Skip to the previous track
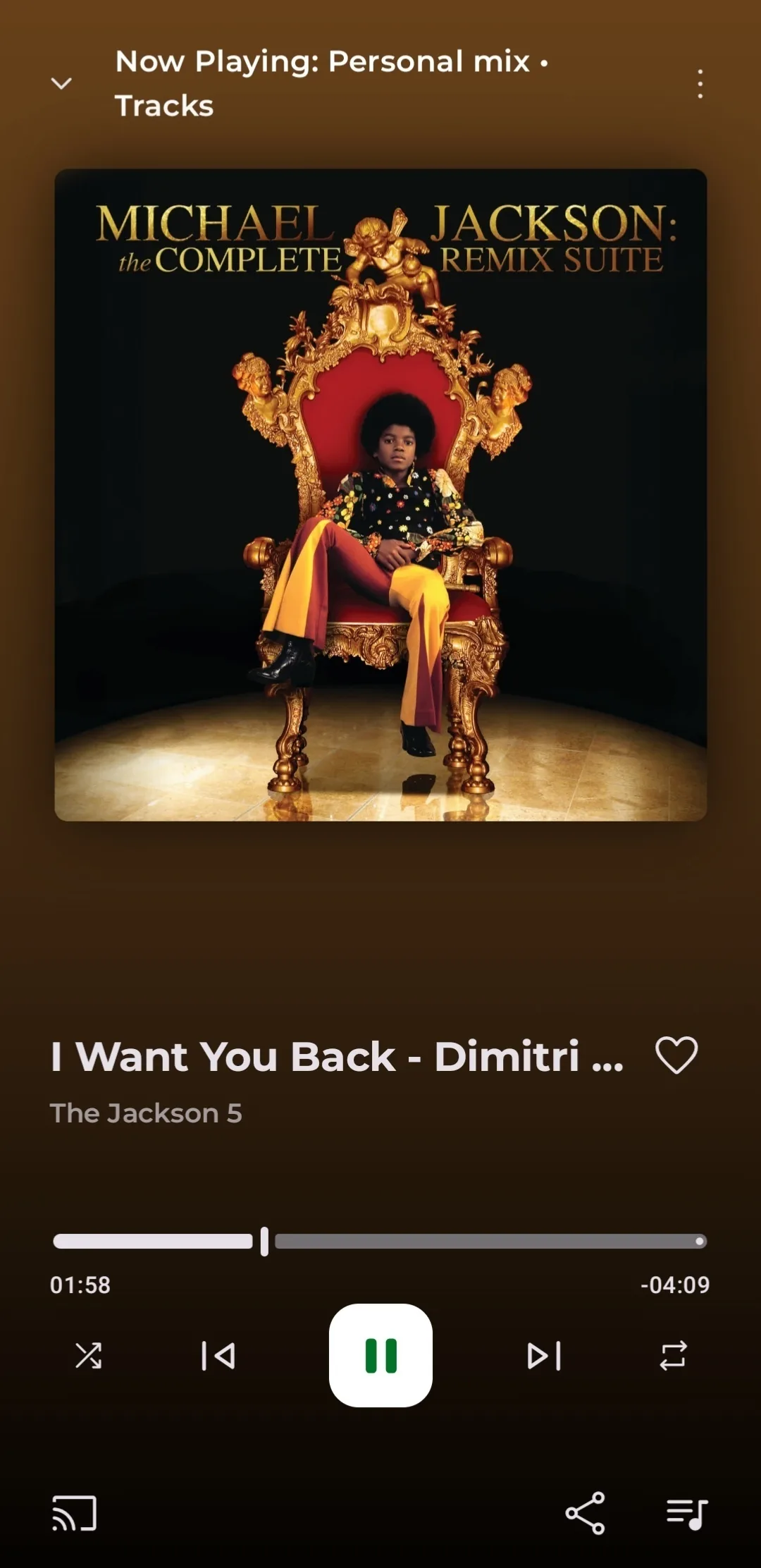 click(218, 1355)
